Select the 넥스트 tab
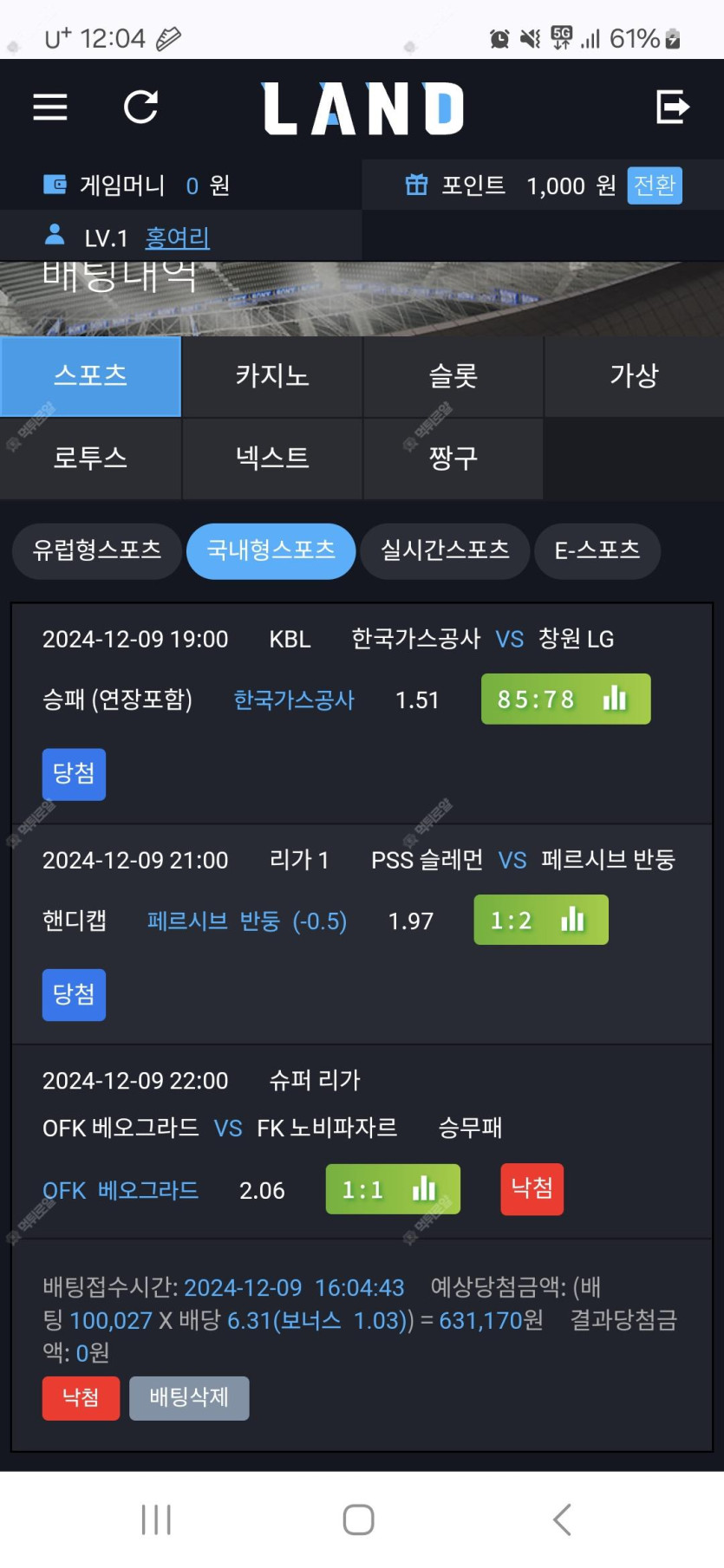 (272, 459)
